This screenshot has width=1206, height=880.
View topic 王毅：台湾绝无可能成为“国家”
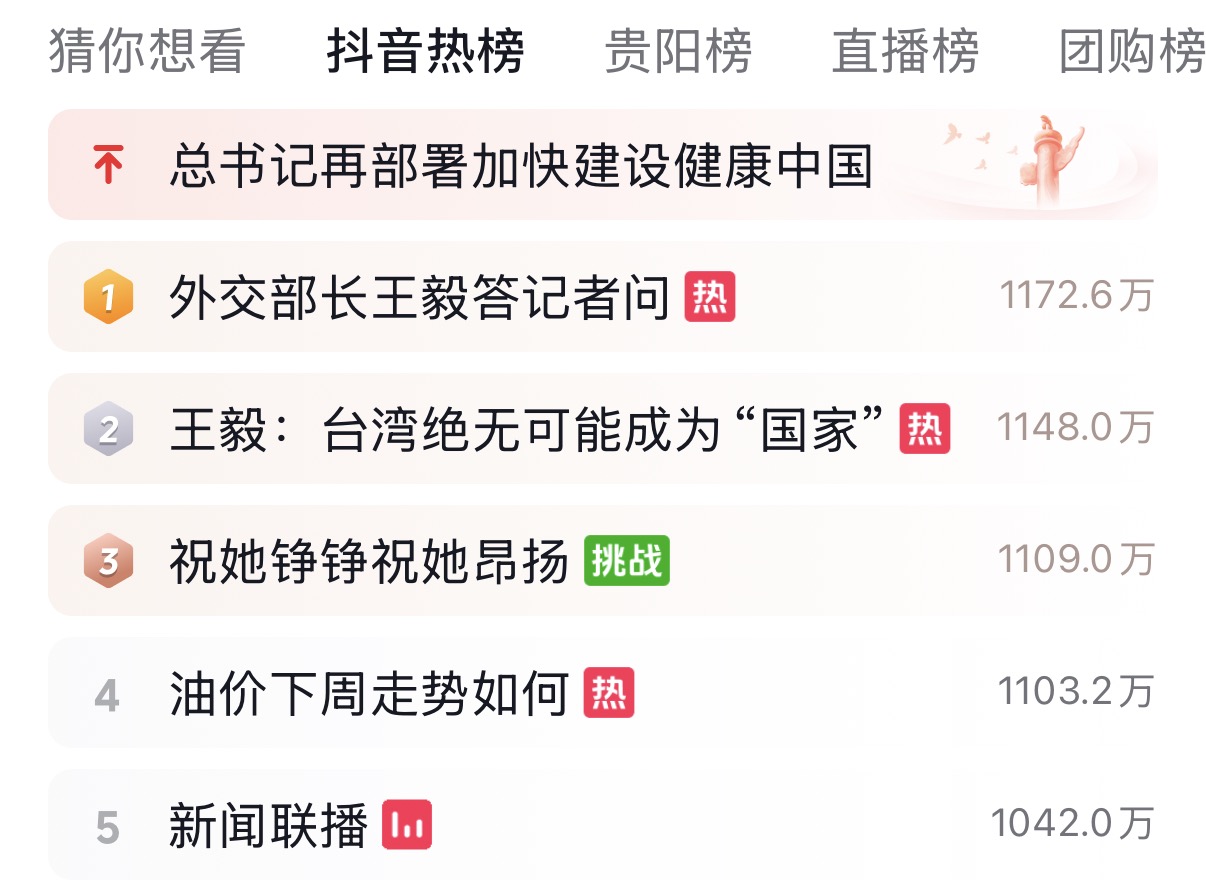tap(530, 429)
